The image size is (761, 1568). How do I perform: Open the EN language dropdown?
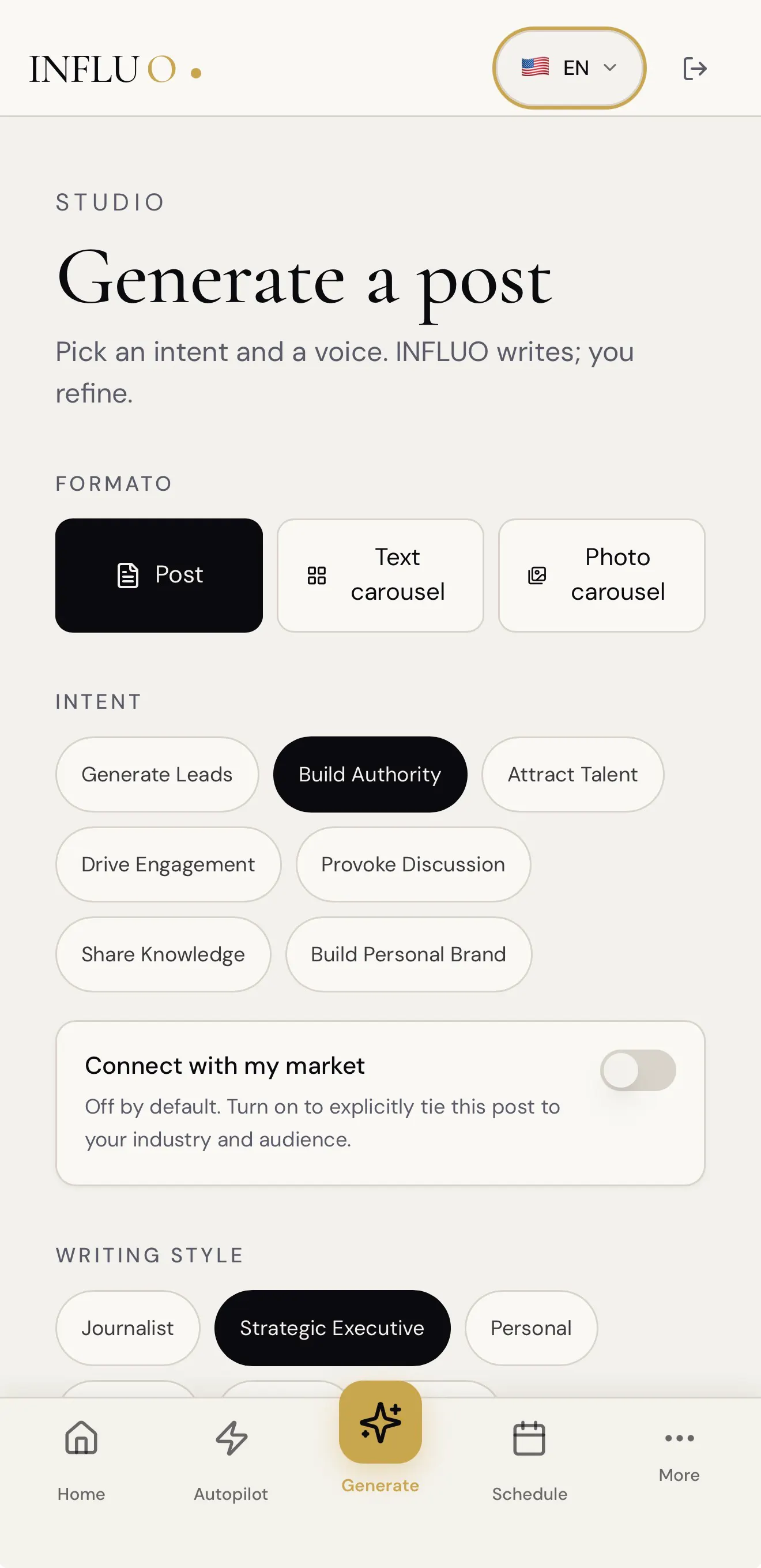point(569,67)
